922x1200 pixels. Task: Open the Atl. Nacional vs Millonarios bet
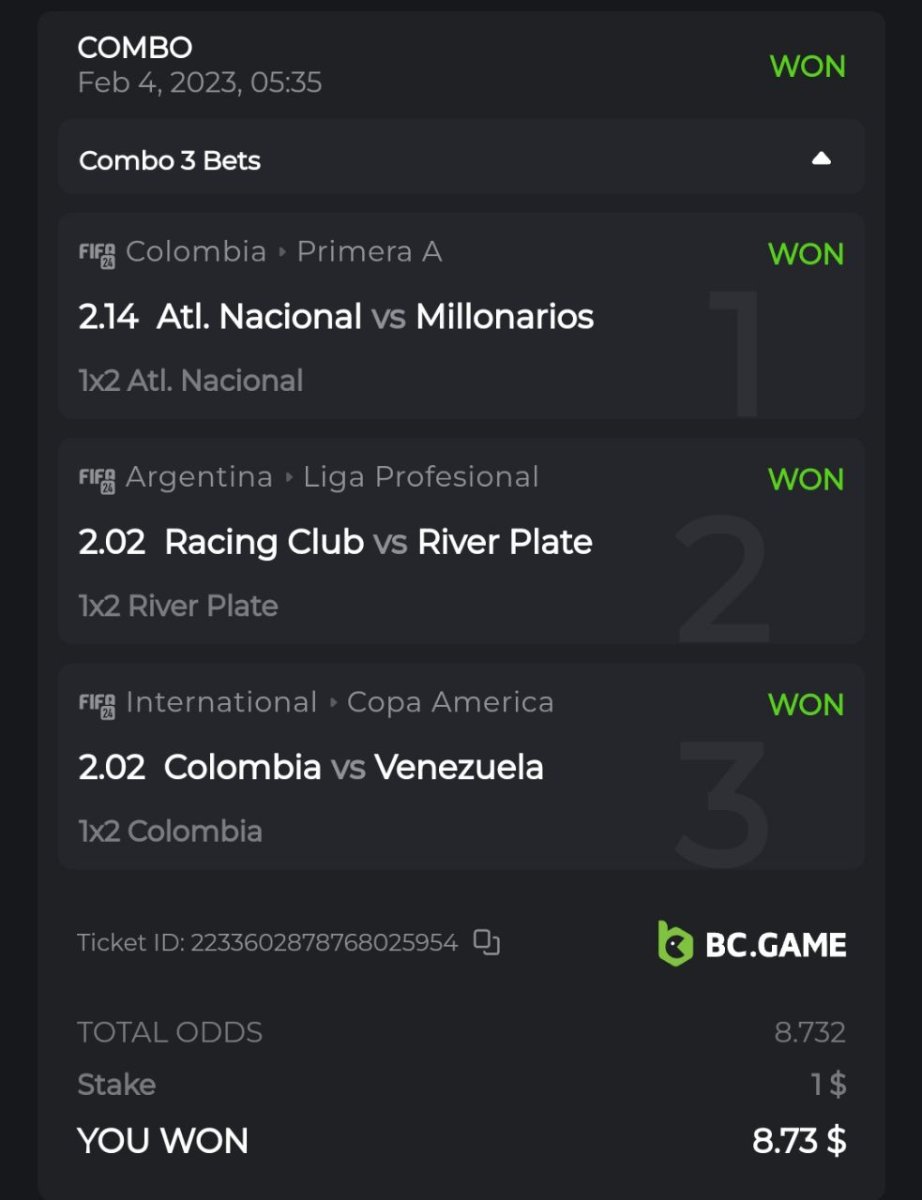337,317
